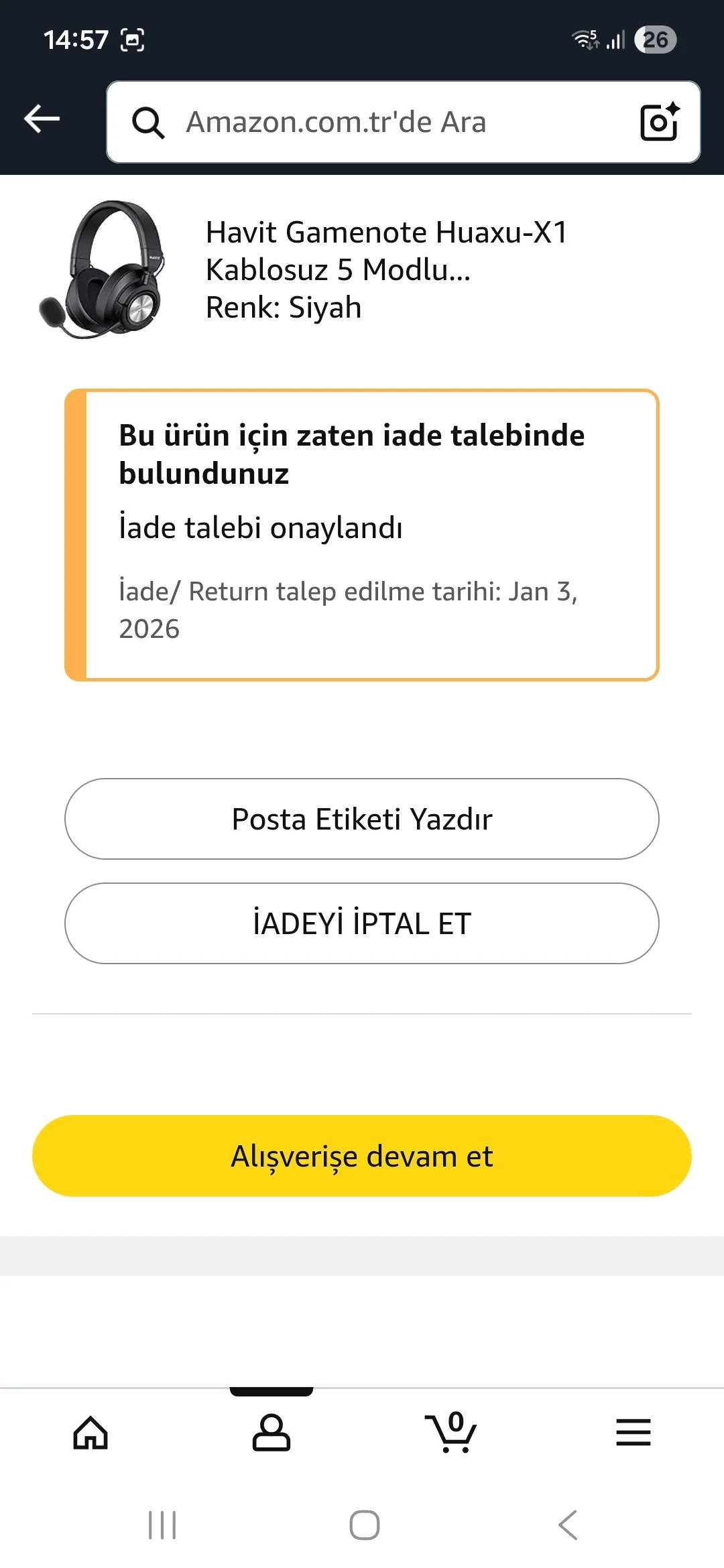Image resolution: width=724 pixels, height=1568 pixels.
Task: Open the shopping cart tab
Action: tap(450, 1433)
